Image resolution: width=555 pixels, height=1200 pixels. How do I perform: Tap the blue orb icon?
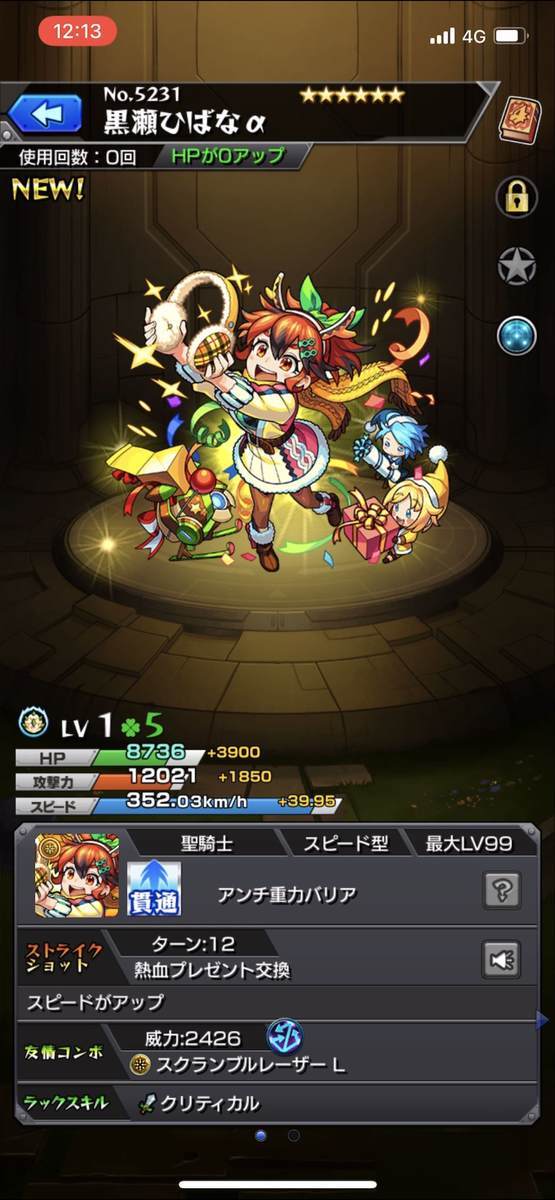point(517,335)
